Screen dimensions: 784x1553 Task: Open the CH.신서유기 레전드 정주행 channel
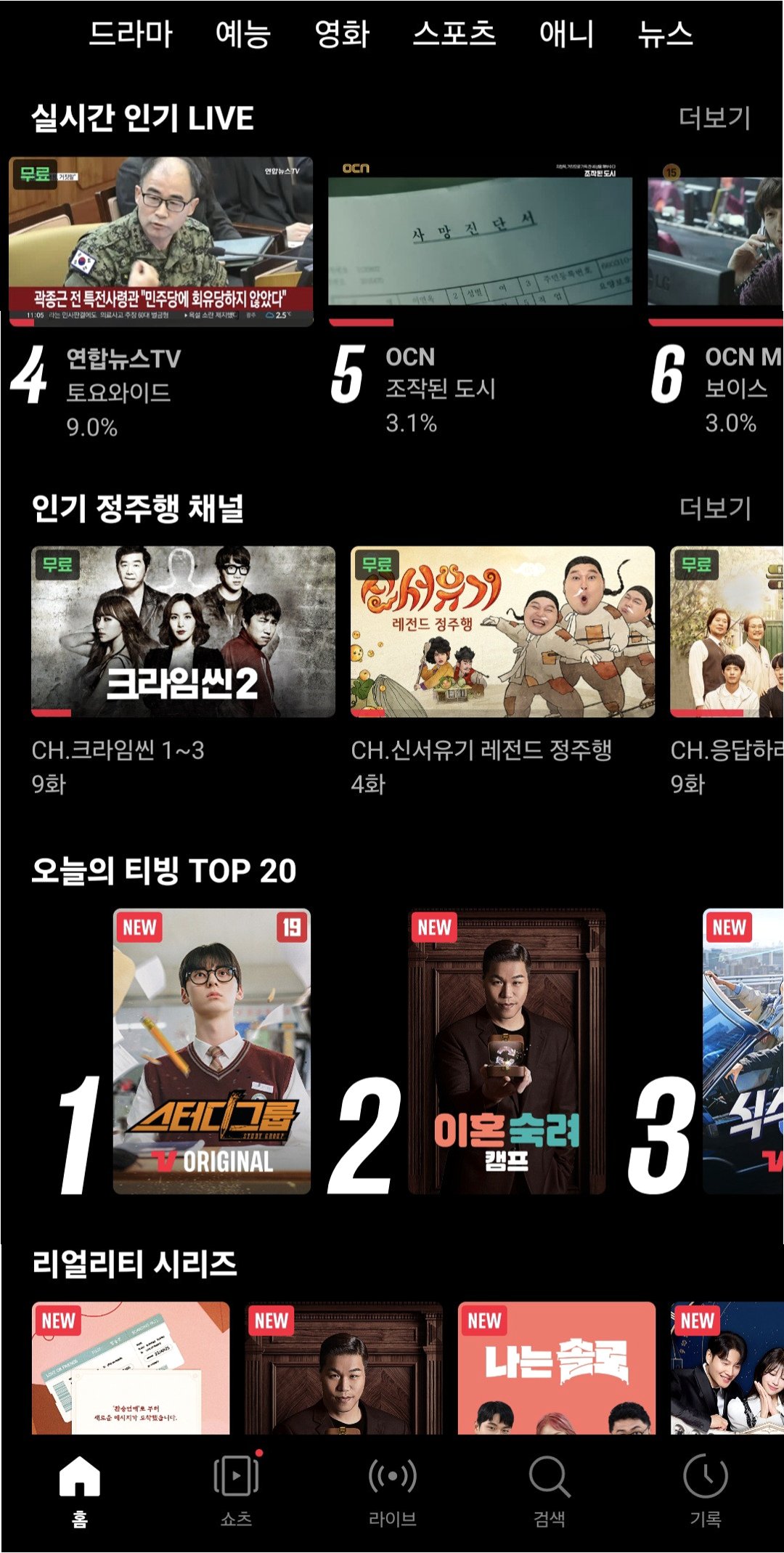point(502,631)
